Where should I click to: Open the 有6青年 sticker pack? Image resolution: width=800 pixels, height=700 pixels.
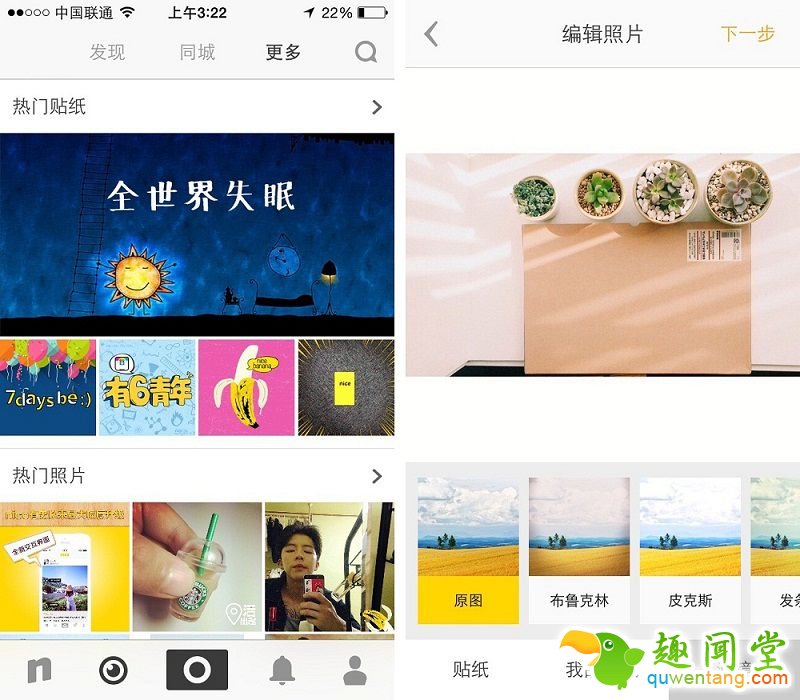coord(147,387)
